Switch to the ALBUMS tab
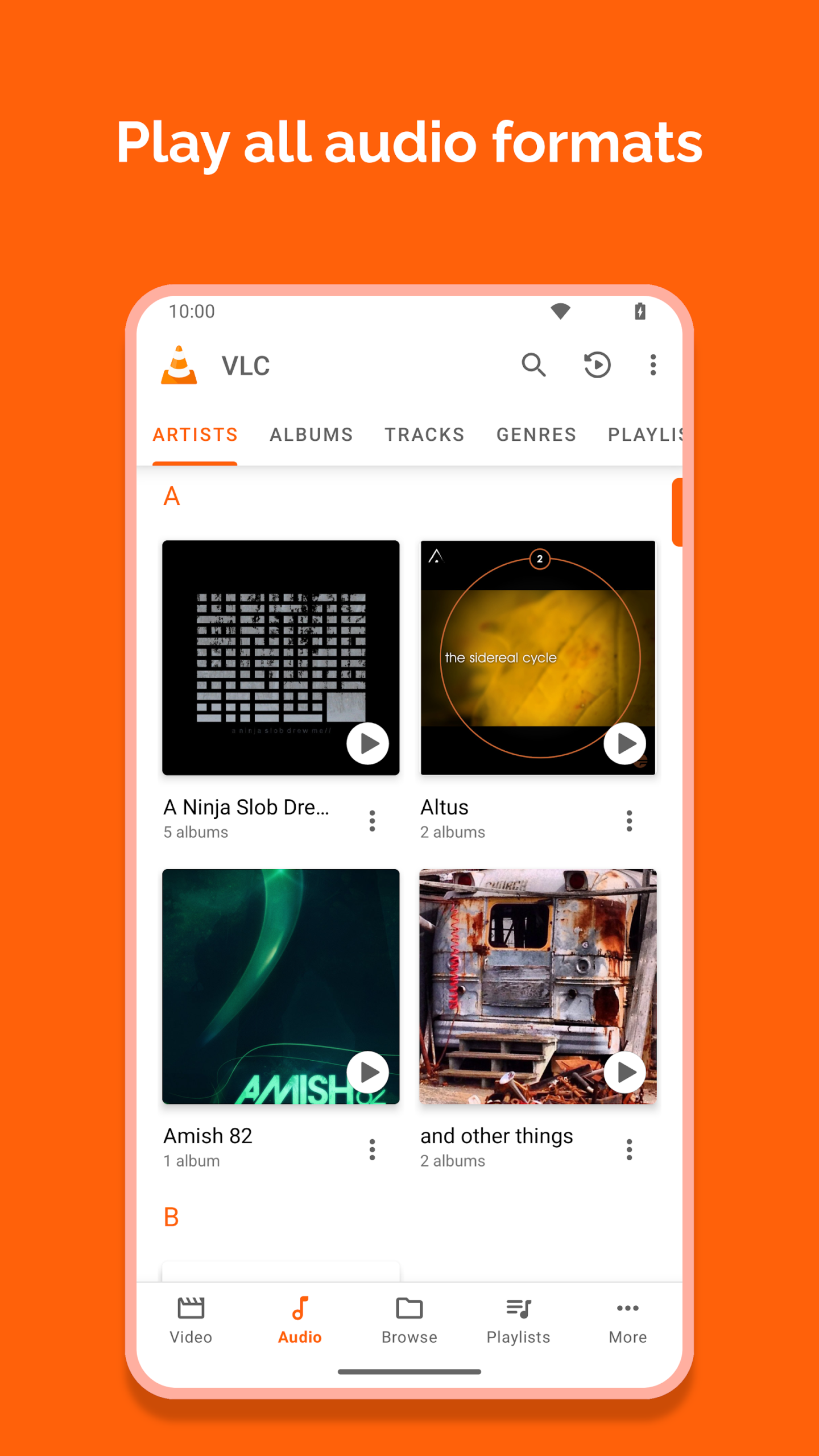819x1456 pixels. [311, 434]
